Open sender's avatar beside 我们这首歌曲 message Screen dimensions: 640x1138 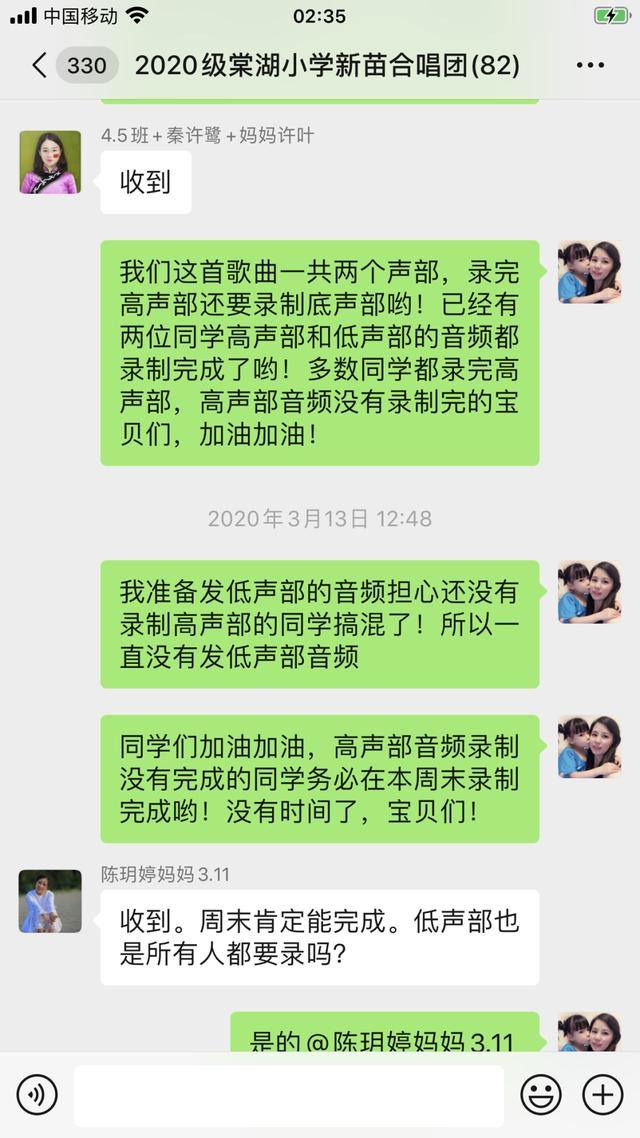(x=589, y=272)
